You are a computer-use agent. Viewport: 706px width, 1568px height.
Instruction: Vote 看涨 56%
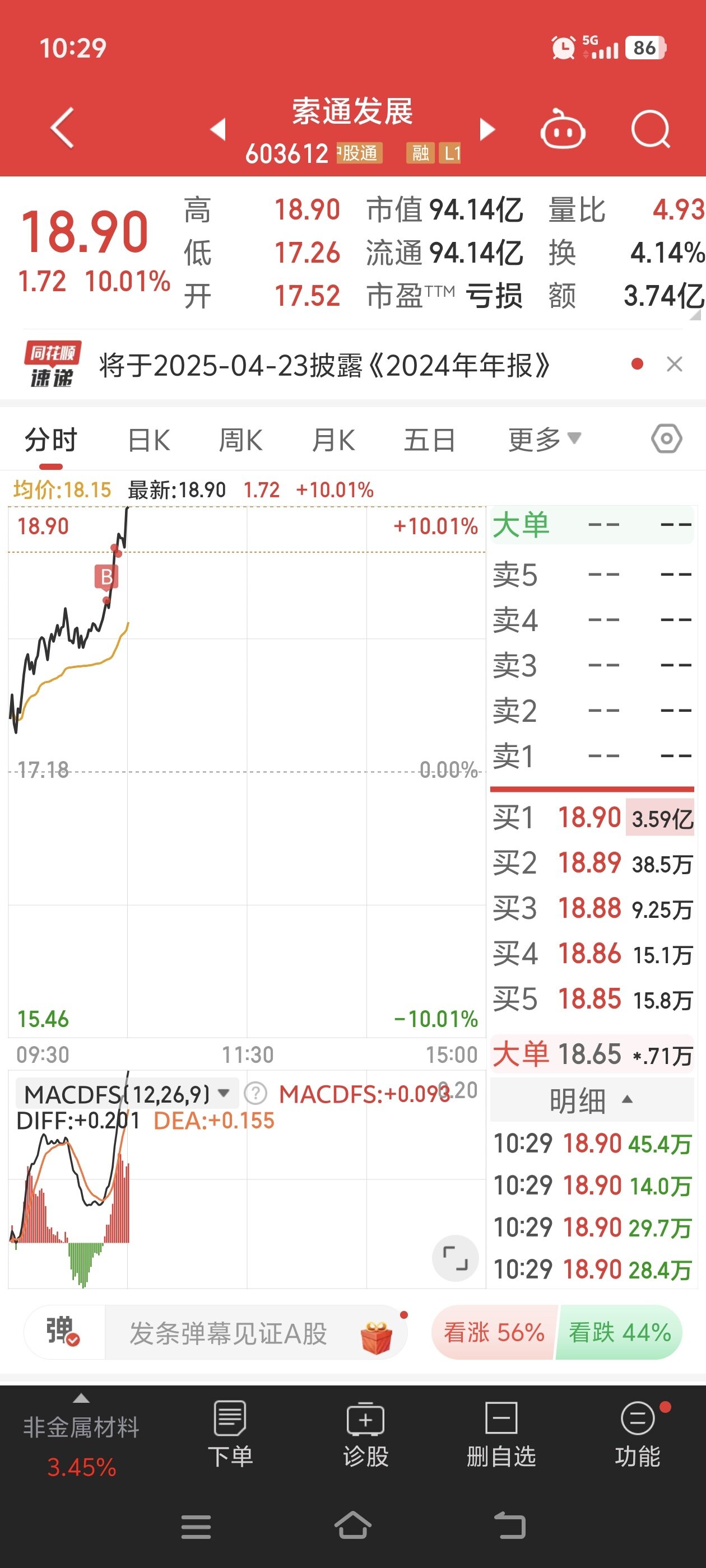(x=494, y=1332)
